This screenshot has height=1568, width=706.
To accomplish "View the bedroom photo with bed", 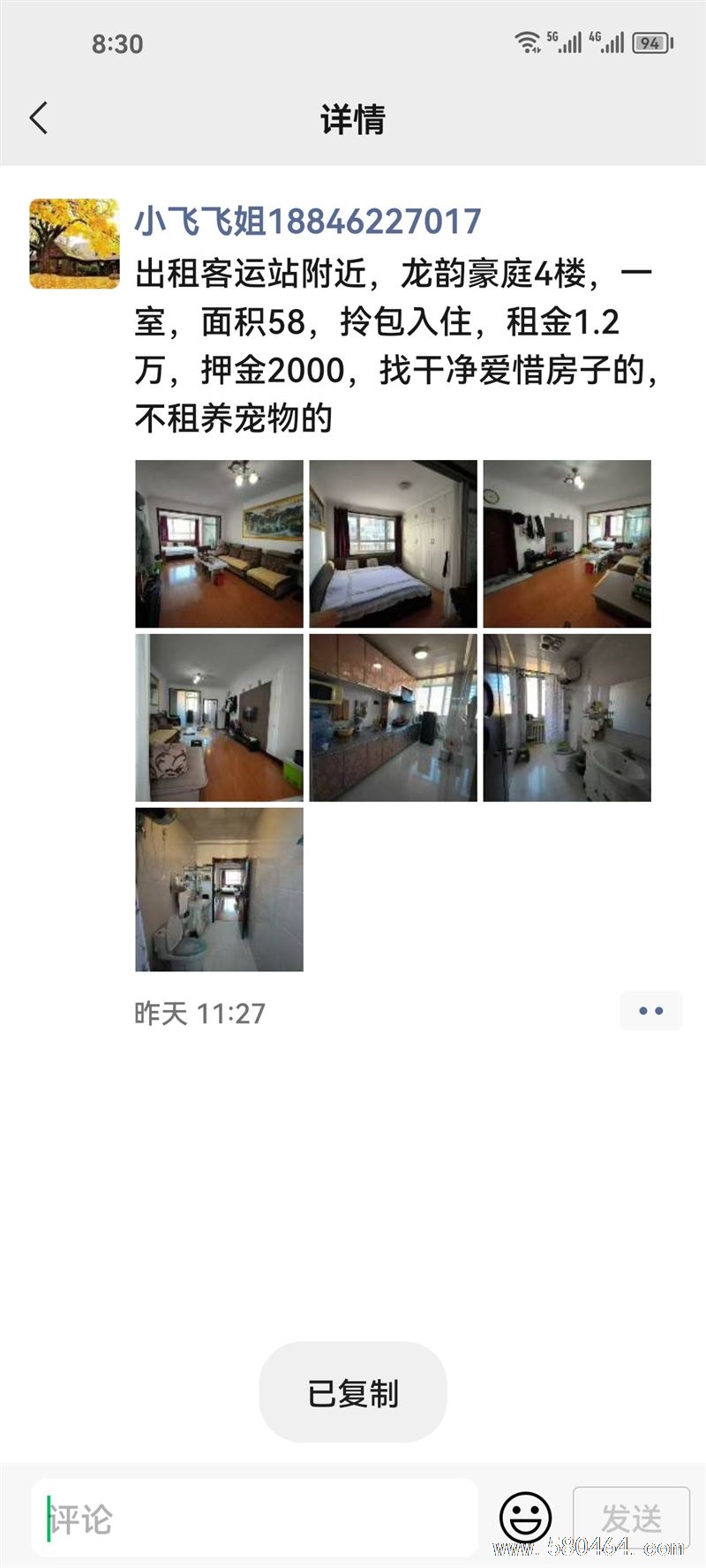I will pyautogui.click(x=393, y=544).
